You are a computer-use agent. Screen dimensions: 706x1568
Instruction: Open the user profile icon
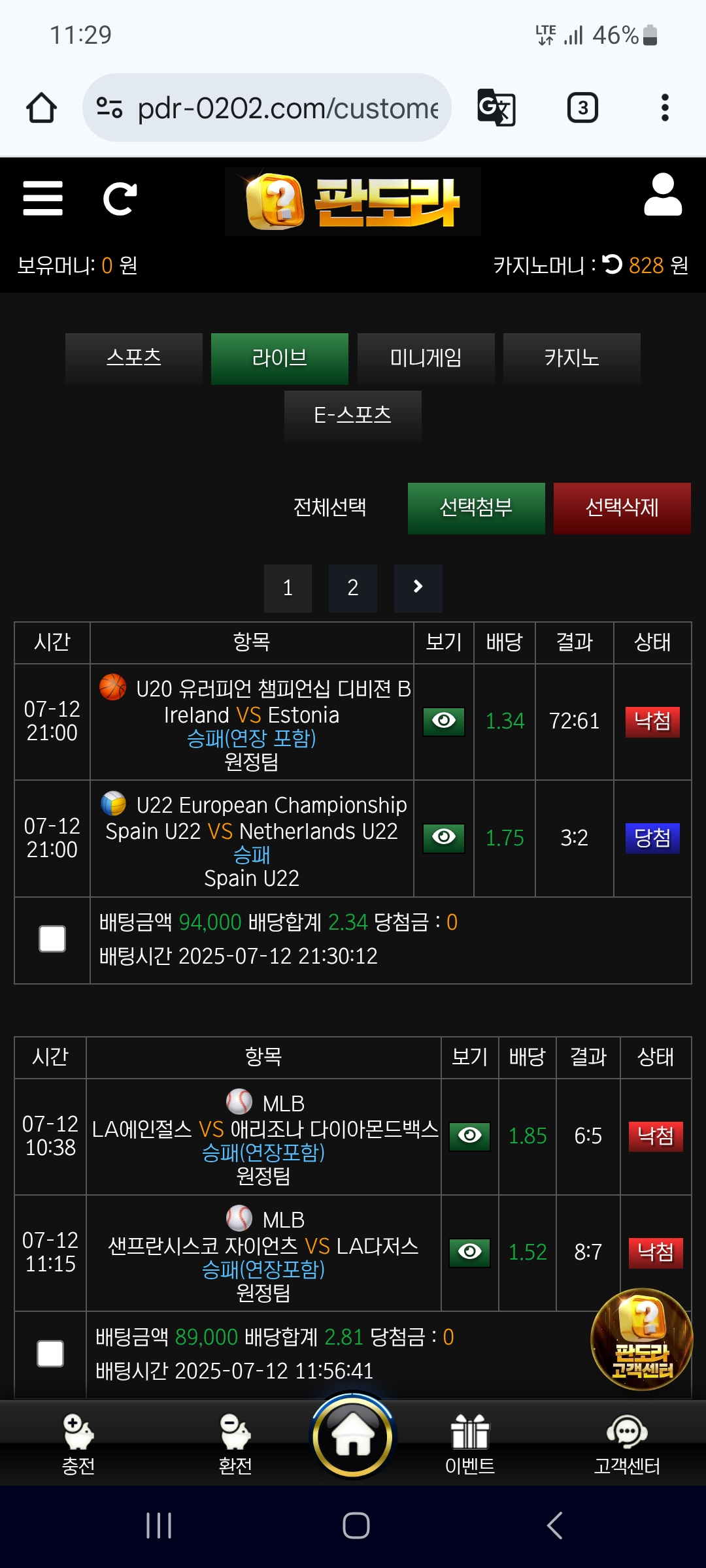[663, 195]
